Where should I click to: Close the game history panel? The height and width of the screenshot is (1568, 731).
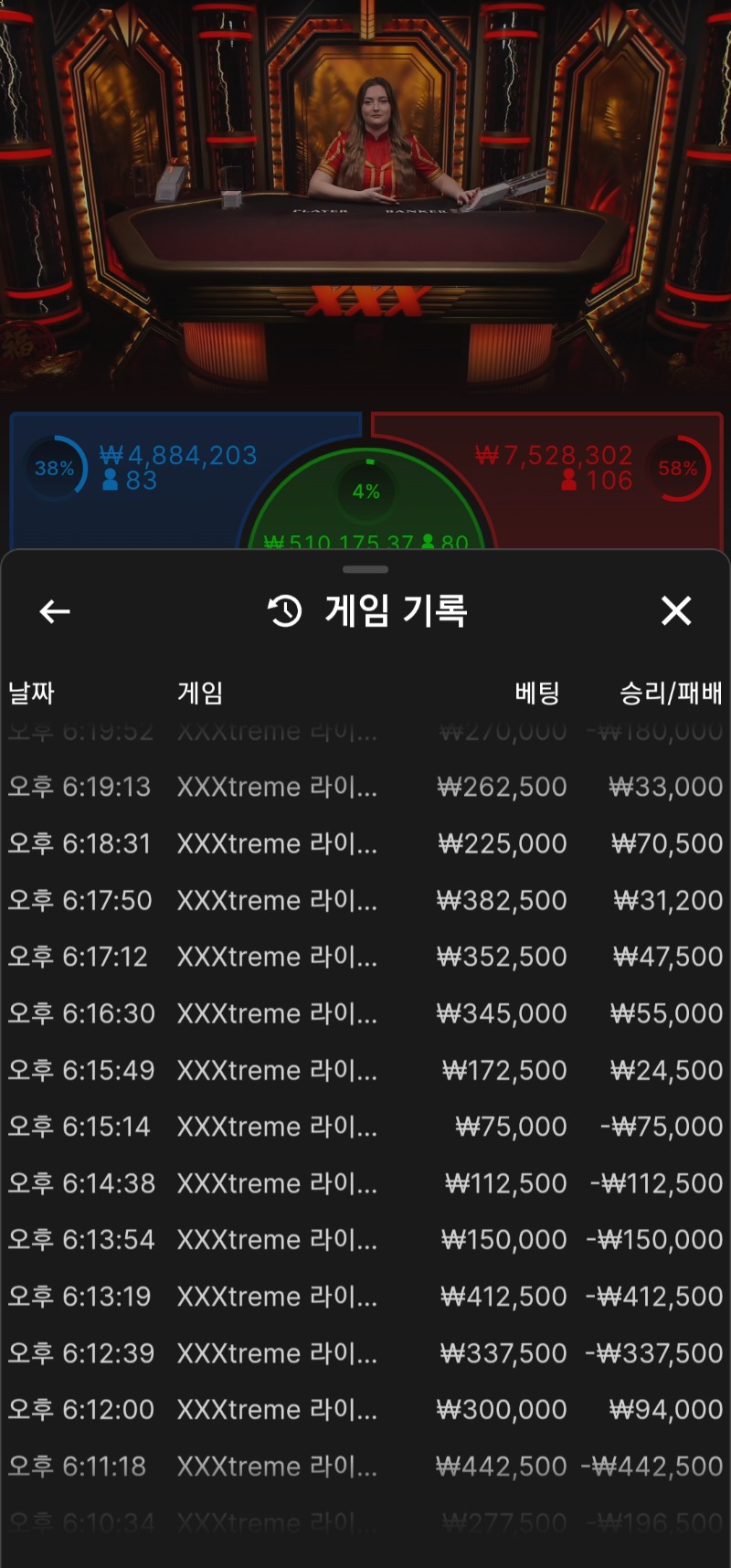[x=675, y=610]
